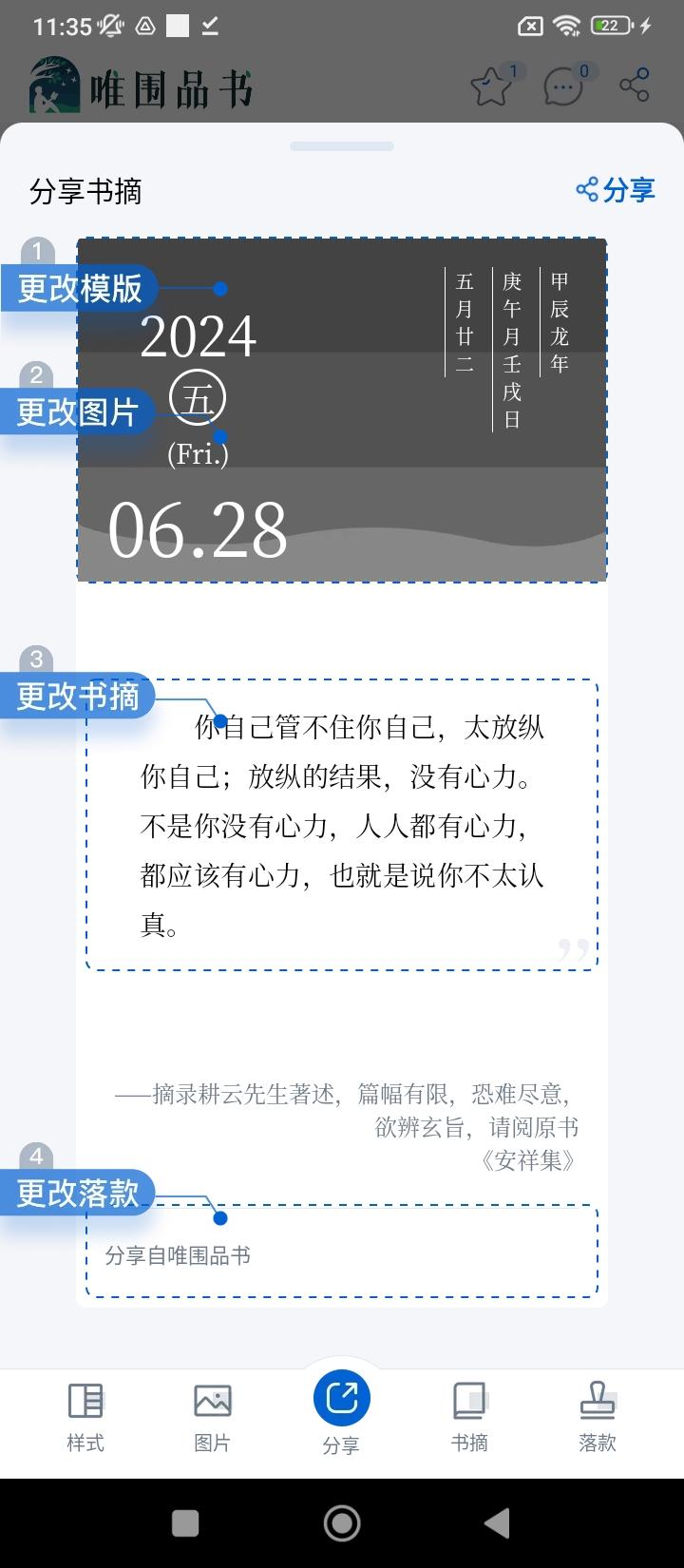Screen dimensions: 684x1568
Task: Tap 更改落款 to change the signature
Action: click(x=78, y=1193)
